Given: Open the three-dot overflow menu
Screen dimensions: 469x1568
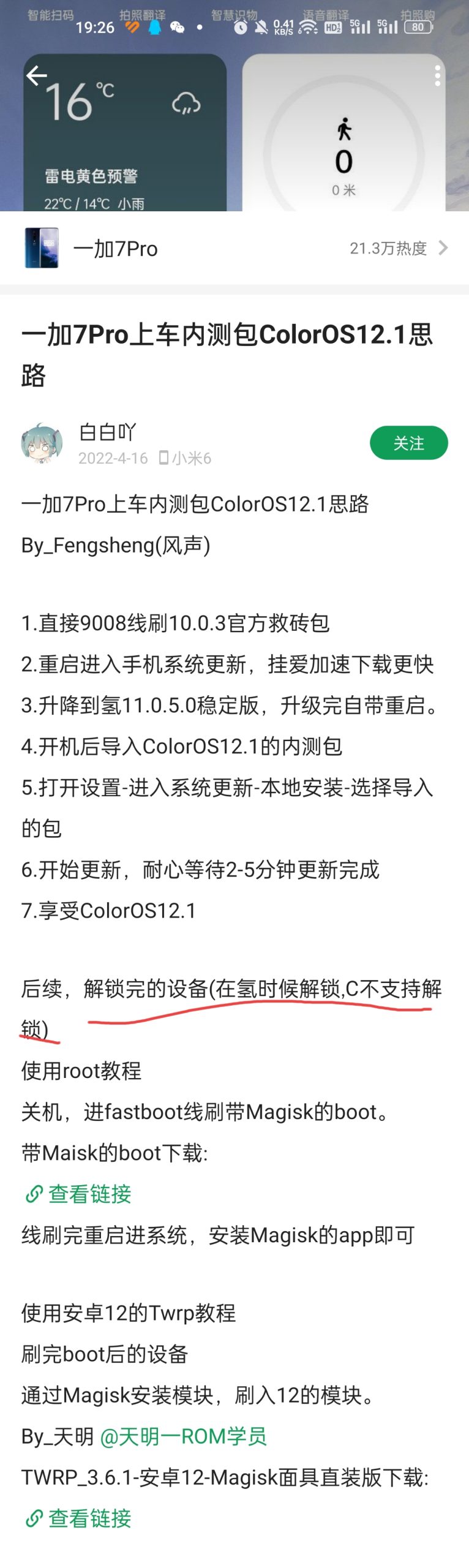Looking at the screenshot, I should [x=437, y=76].
